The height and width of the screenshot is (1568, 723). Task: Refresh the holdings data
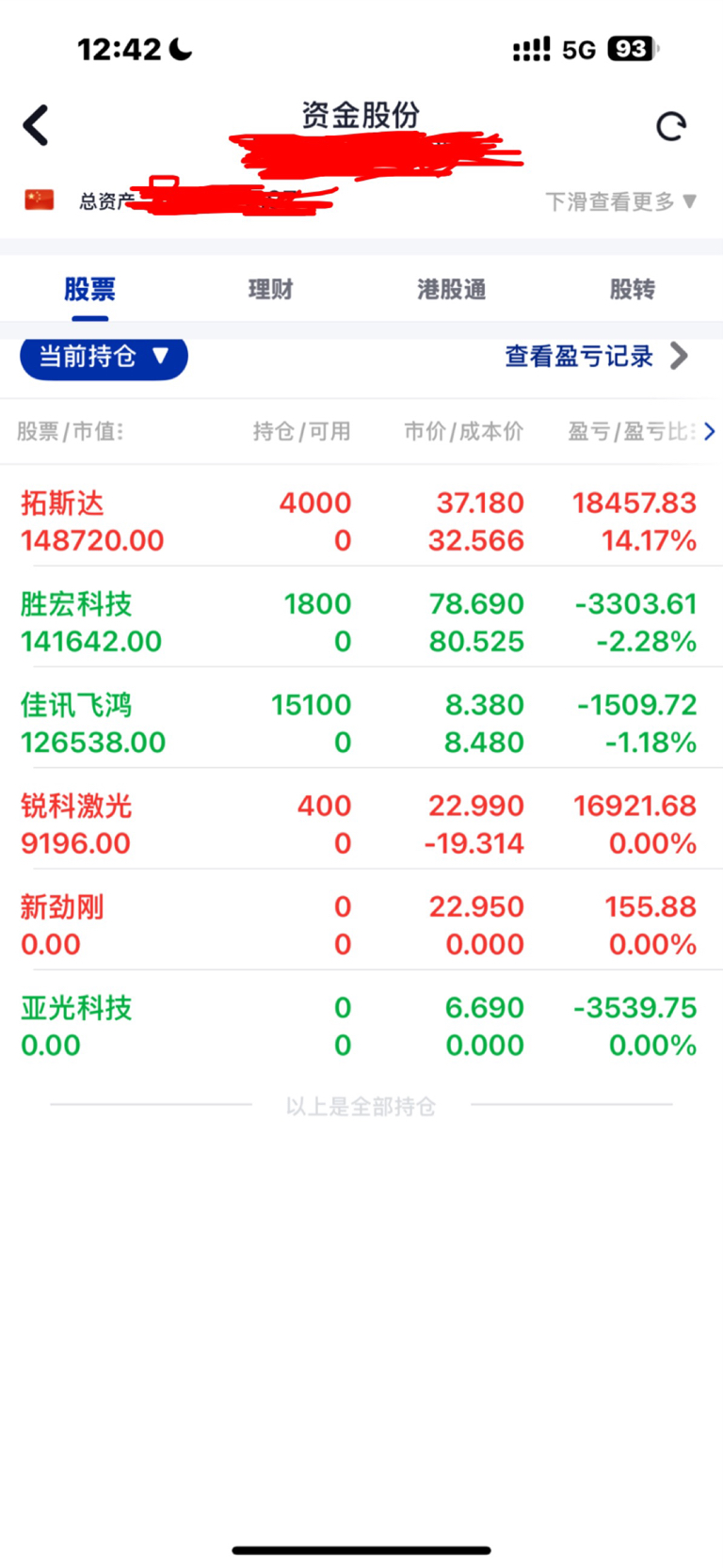click(x=671, y=126)
